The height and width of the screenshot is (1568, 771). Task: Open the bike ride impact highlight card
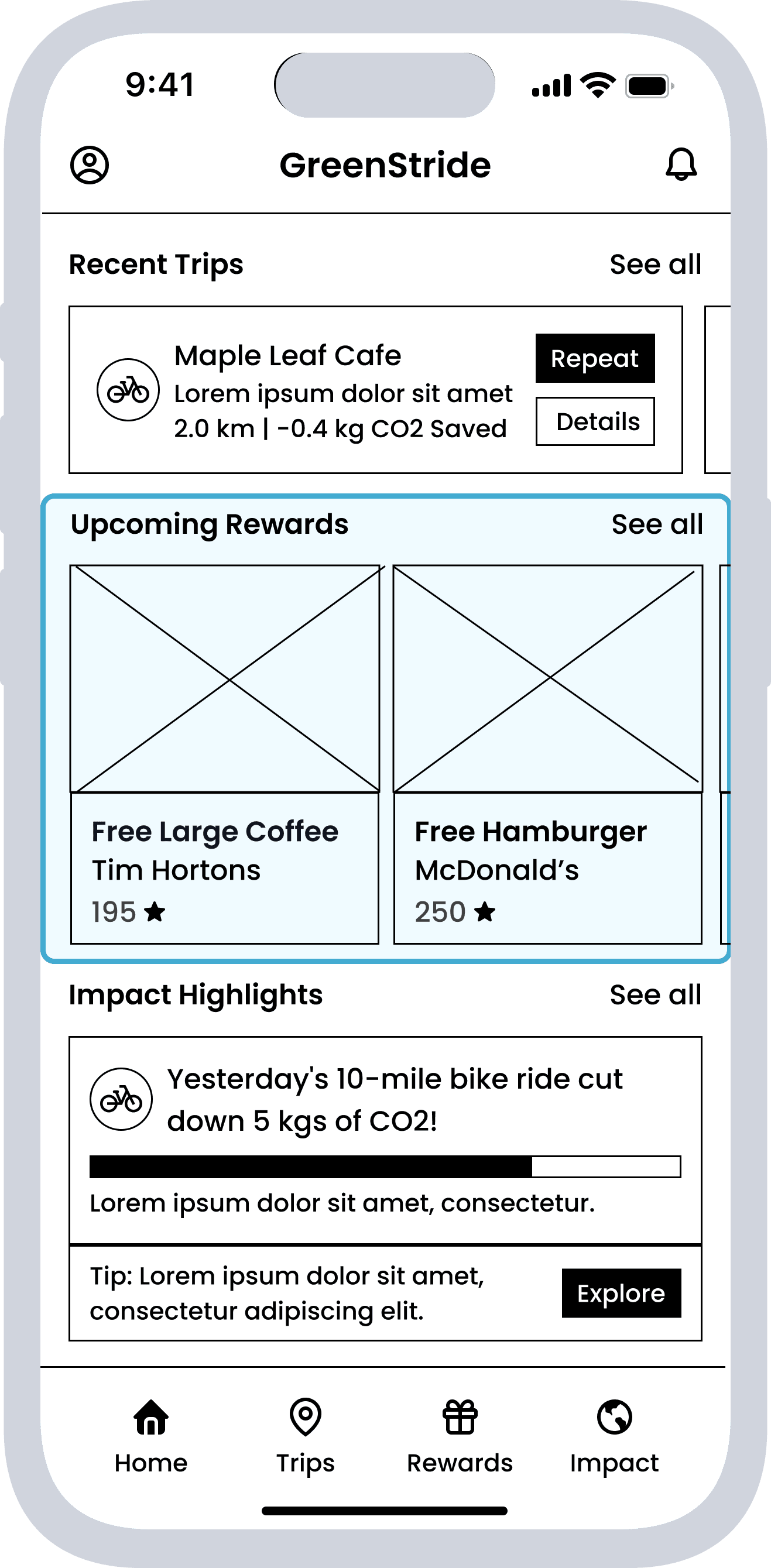tap(385, 1140)
